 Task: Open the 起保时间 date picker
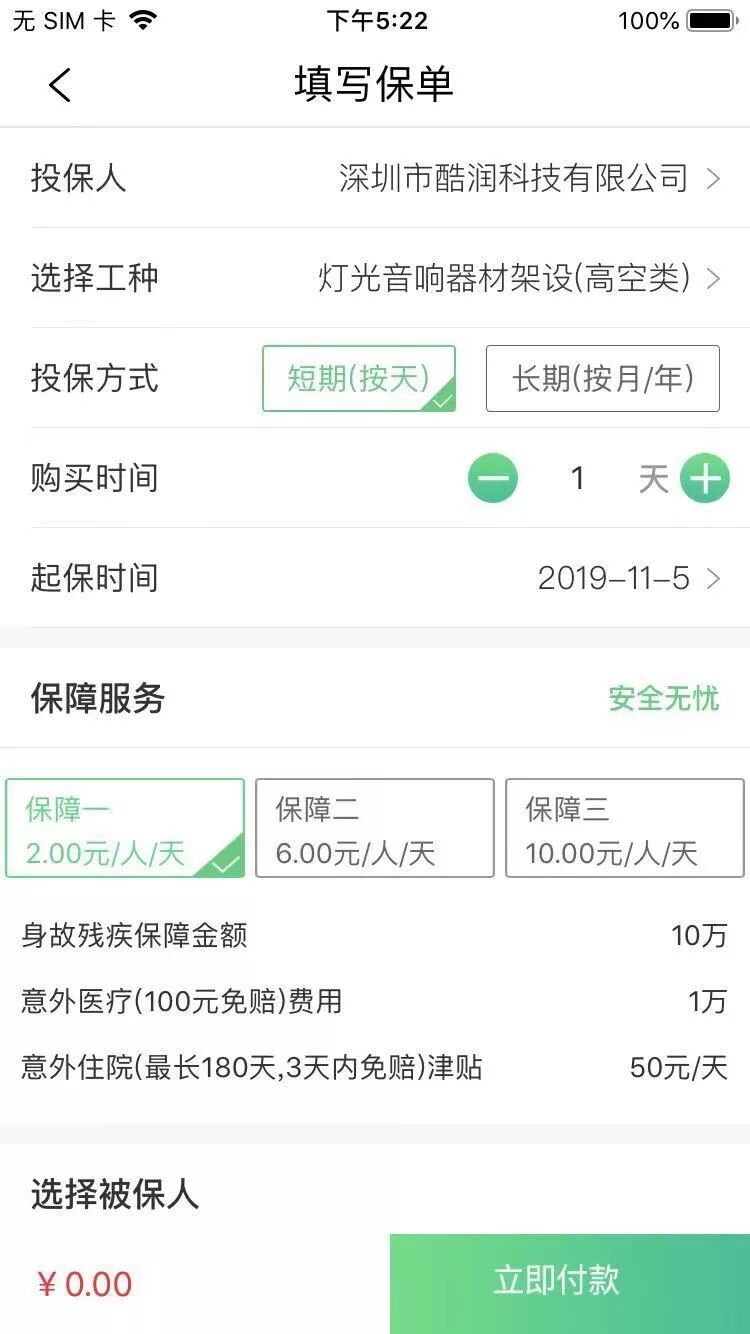[x=375, y=578]
